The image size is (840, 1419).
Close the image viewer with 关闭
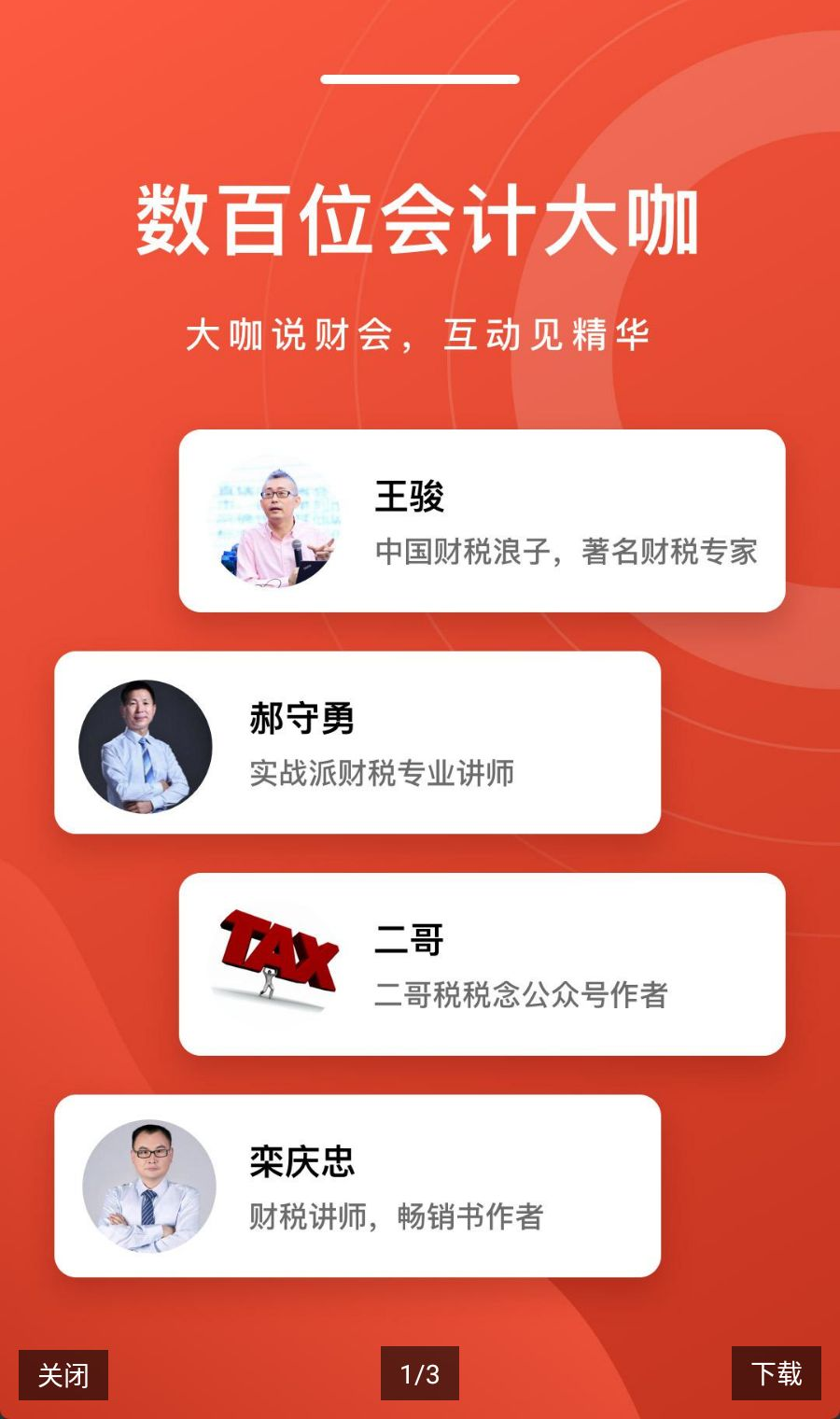click(x=63, y=1374)
